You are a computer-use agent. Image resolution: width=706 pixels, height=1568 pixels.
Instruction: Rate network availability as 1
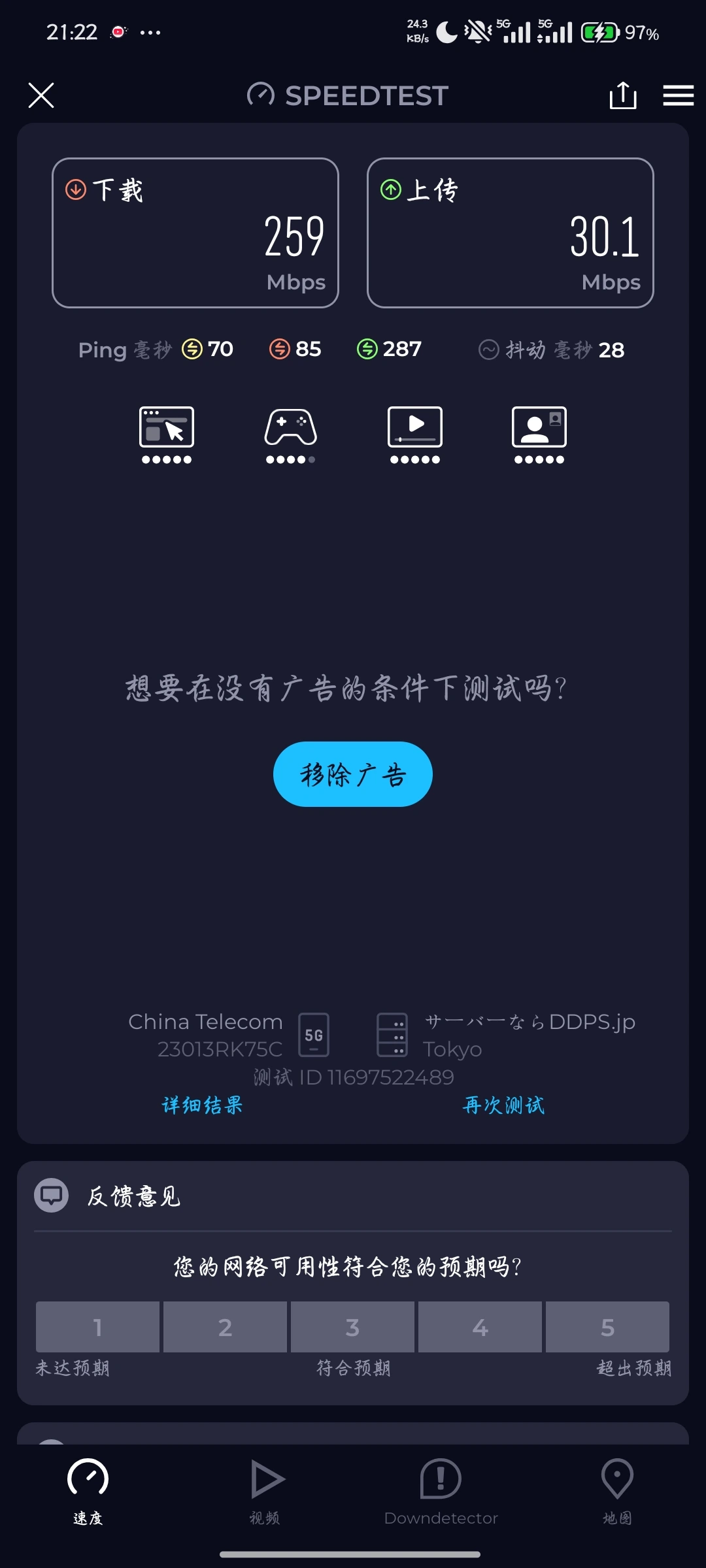(97, 1327)
